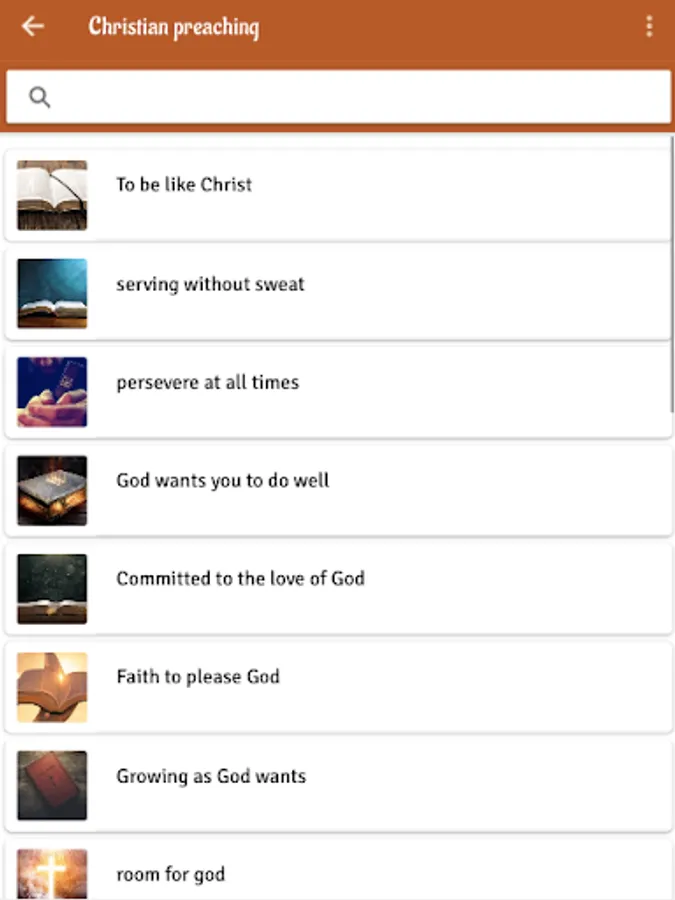675x900 pixels.
Task: View "Committed to the love of God"
Action: click(x=338, y=589)
